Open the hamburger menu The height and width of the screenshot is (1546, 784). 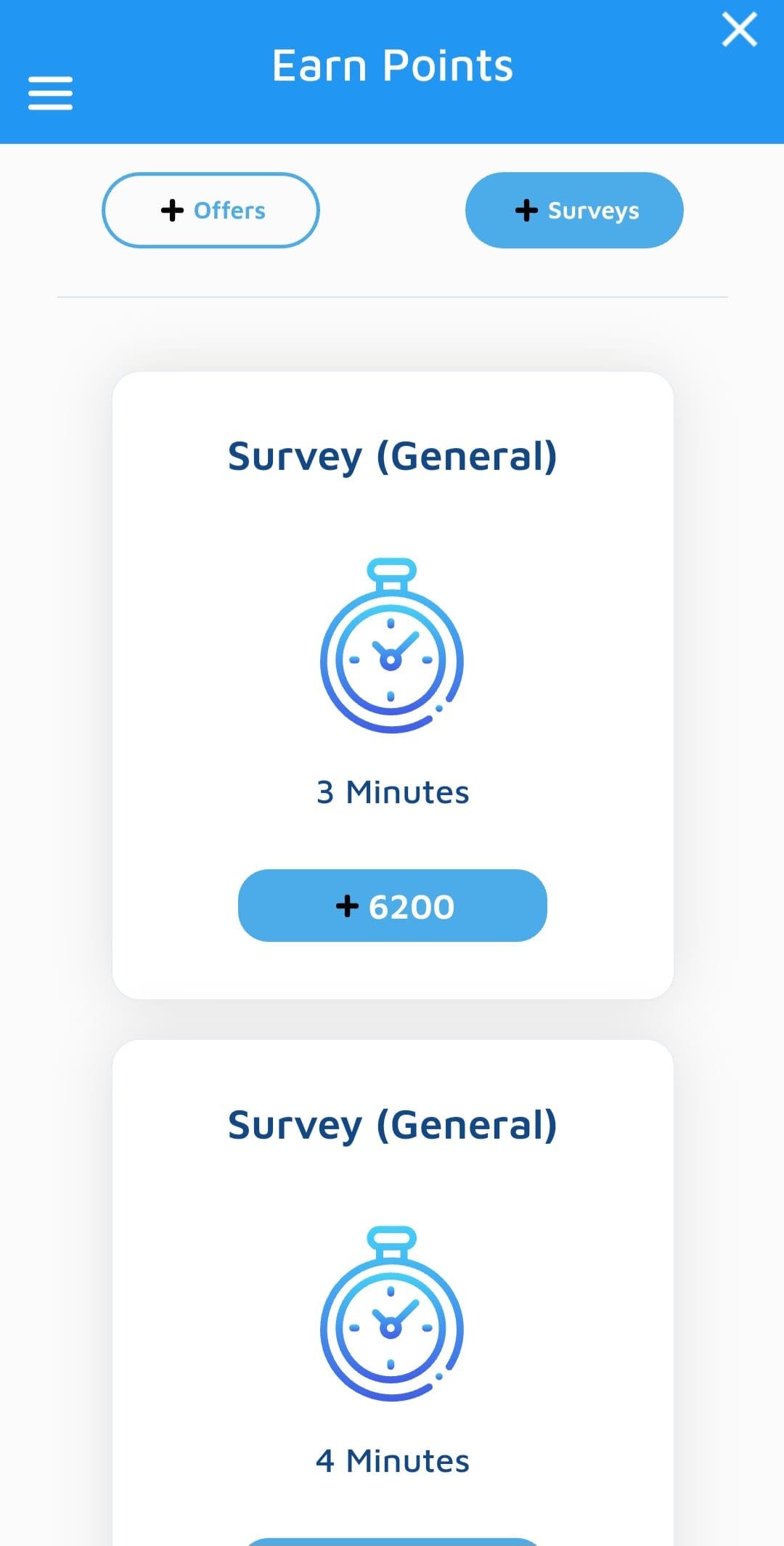click(50, 93)
